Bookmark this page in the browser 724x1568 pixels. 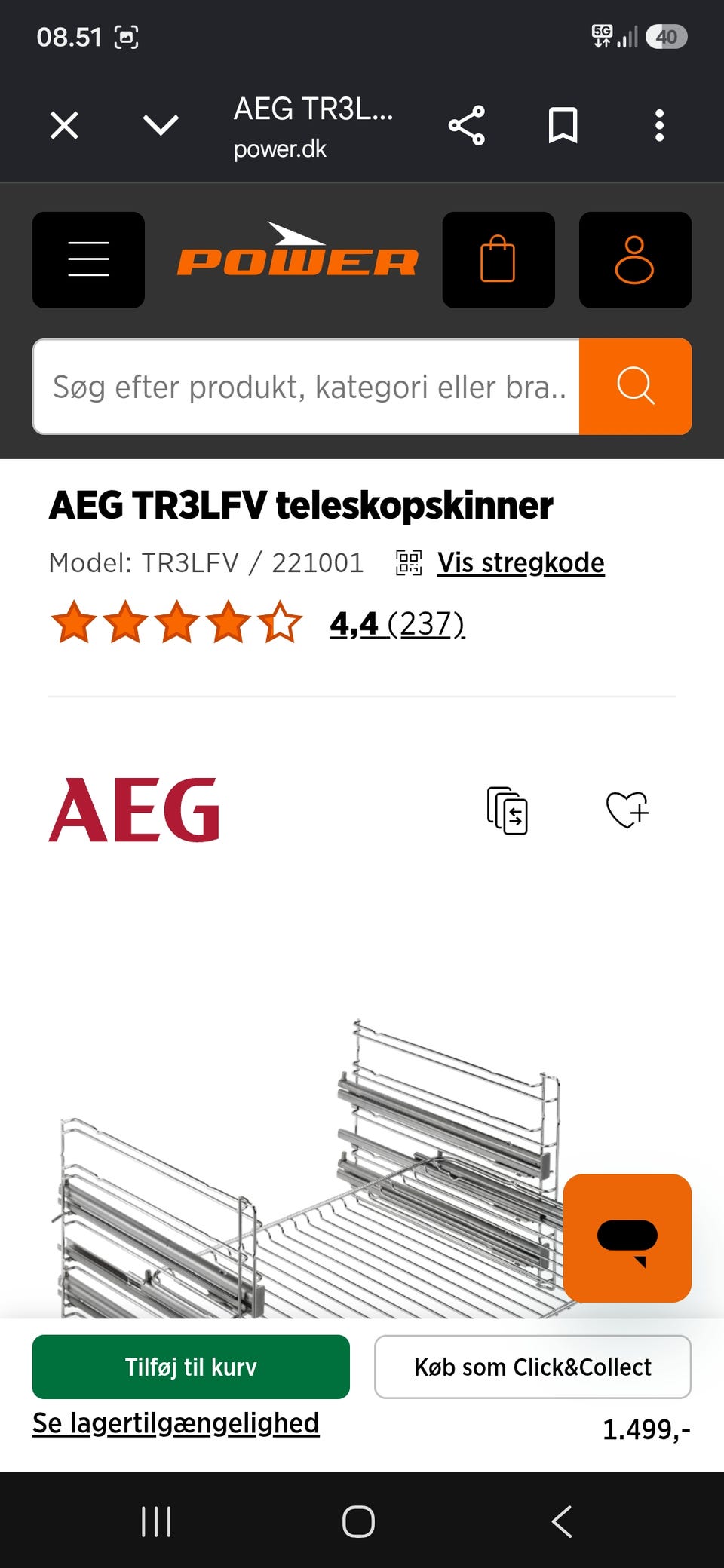click(563, 125)
